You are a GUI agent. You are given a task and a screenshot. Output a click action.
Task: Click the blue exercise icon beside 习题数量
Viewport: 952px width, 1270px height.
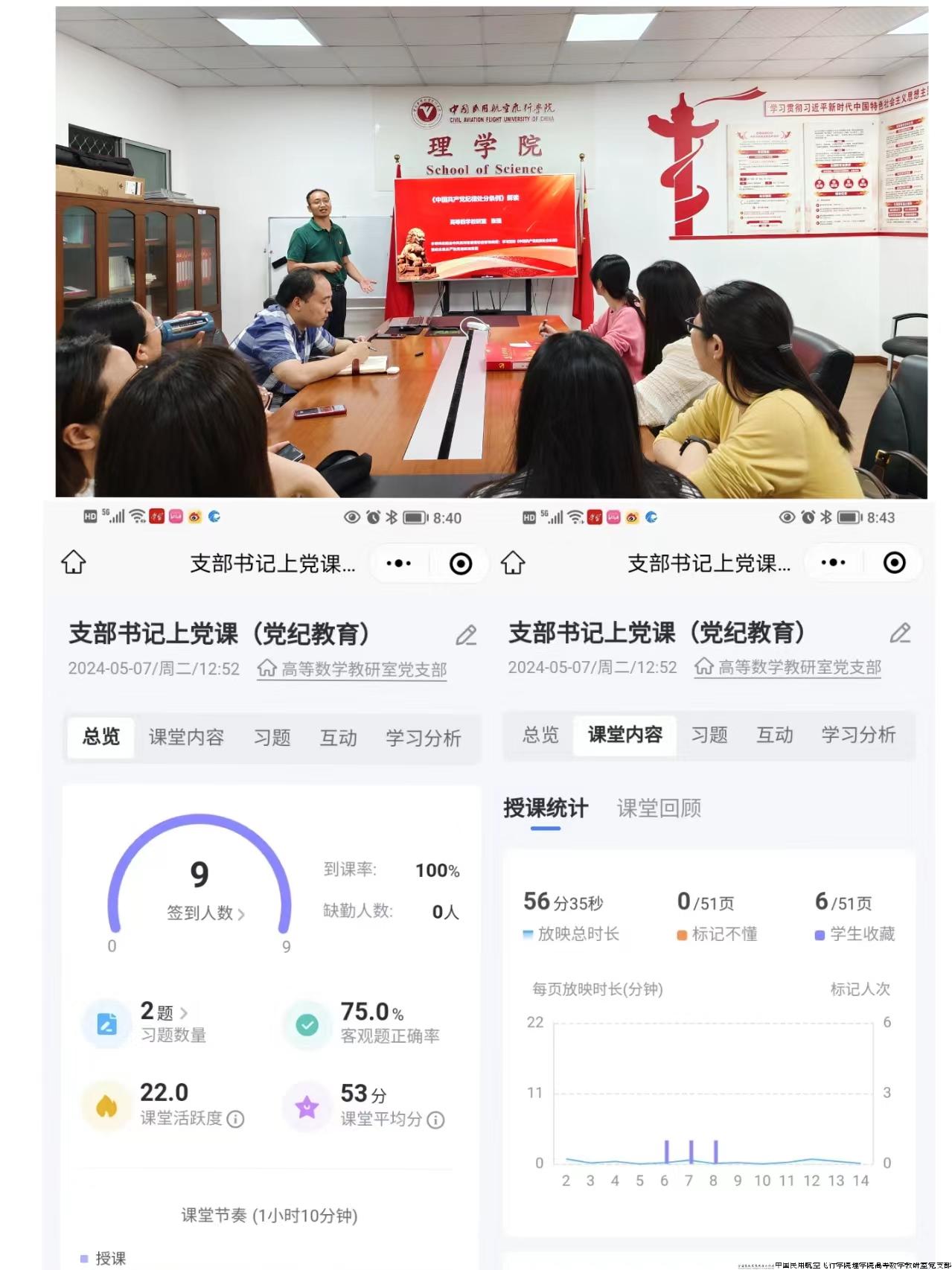point(108,1024)
